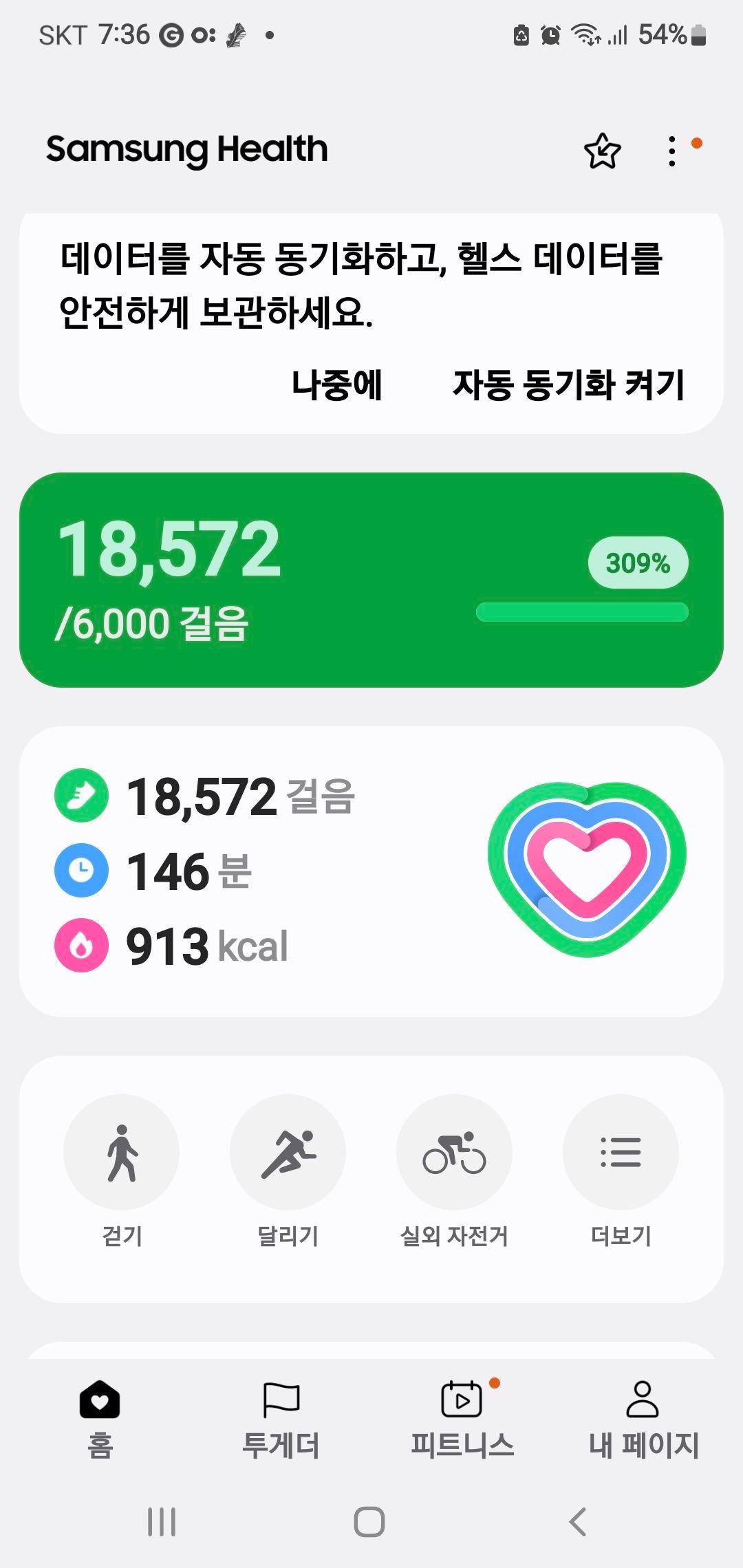
Task: Open the three-dot overflow menu
Action: click(x=672, y=151)
